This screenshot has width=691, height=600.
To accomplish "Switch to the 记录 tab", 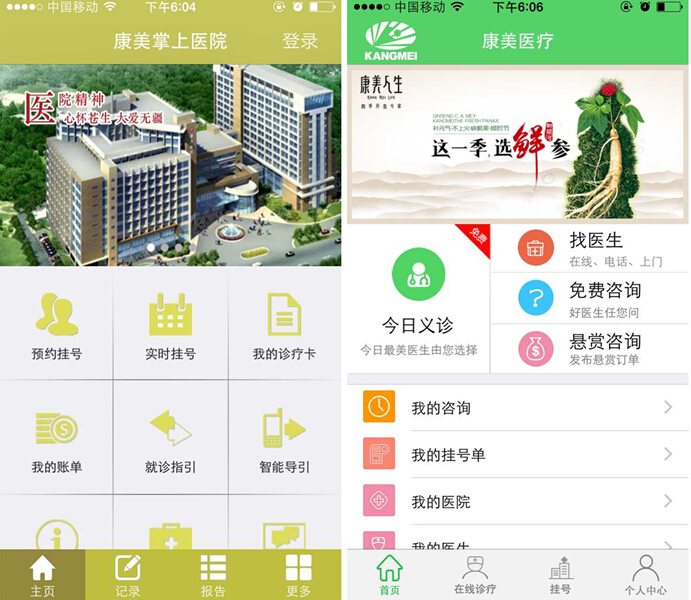I will pos(128,575).
